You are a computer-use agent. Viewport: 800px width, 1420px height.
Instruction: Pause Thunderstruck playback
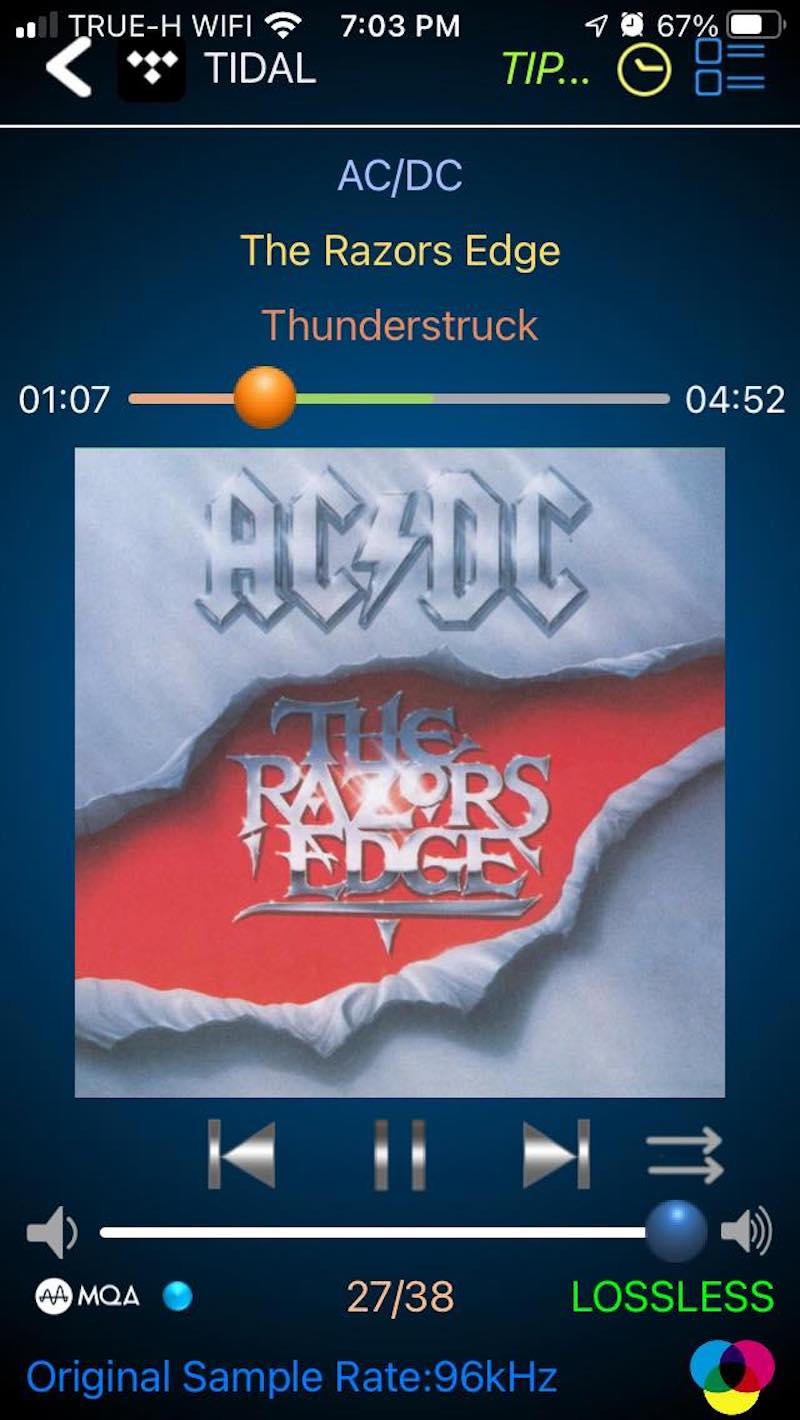click(x=400, y=1154)
